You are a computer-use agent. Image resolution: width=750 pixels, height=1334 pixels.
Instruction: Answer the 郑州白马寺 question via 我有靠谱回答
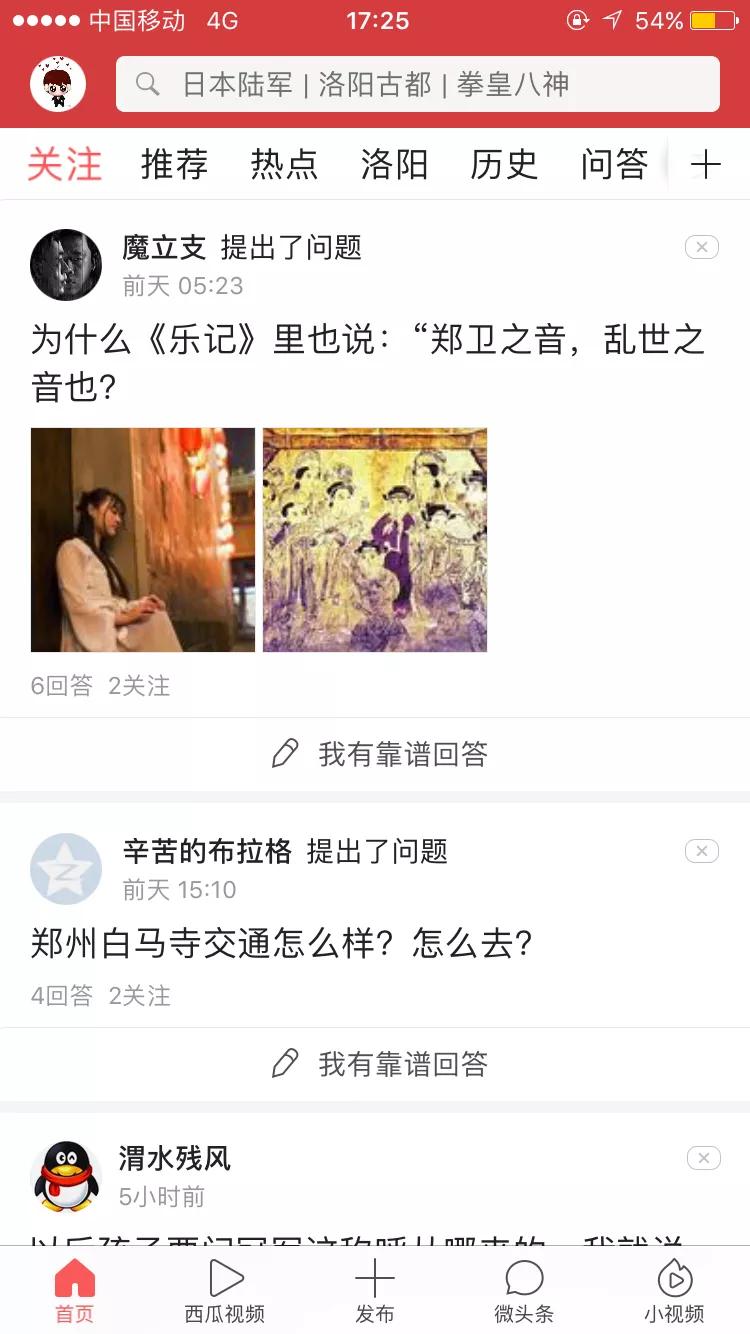(x=380, y=1064)
